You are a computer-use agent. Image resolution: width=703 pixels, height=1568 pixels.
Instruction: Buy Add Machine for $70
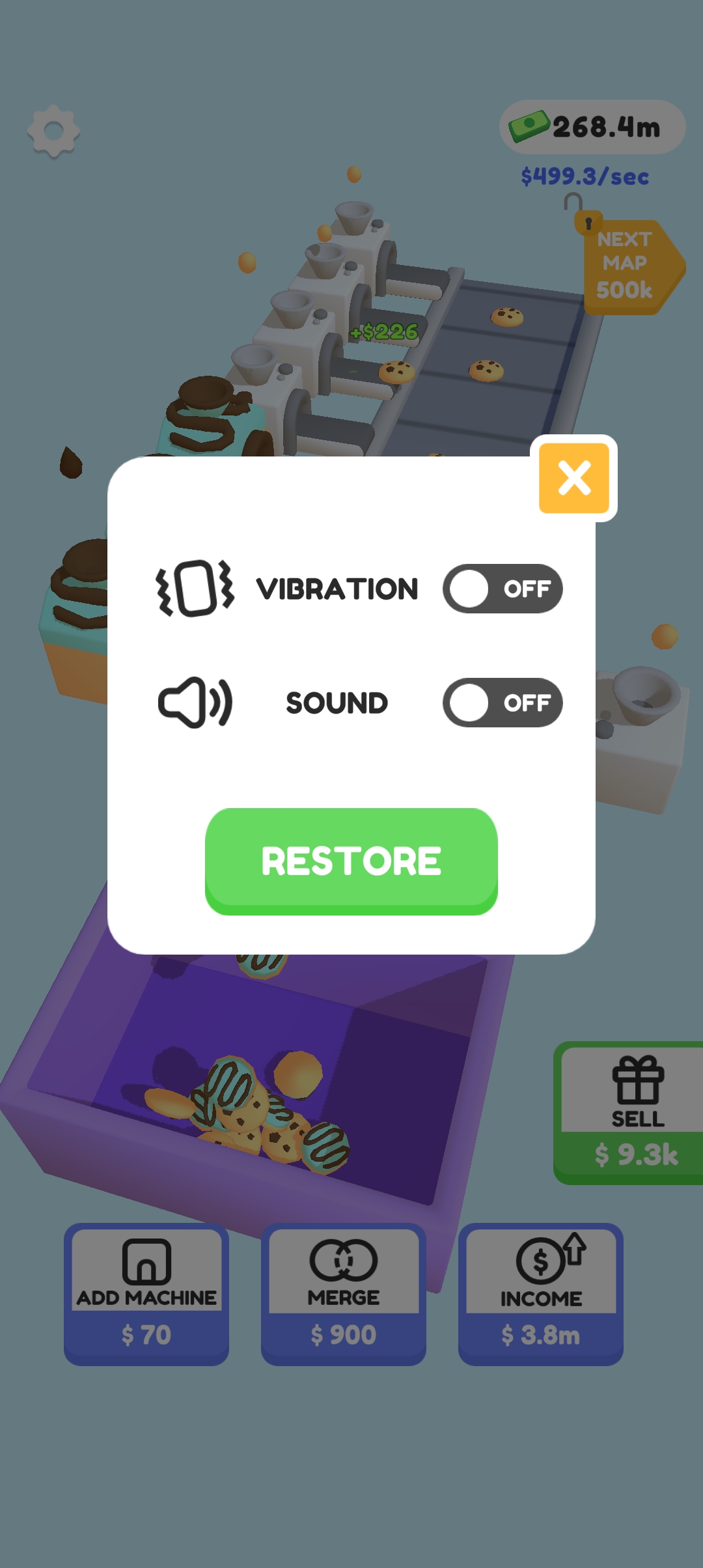click(x=146, y=1294)
